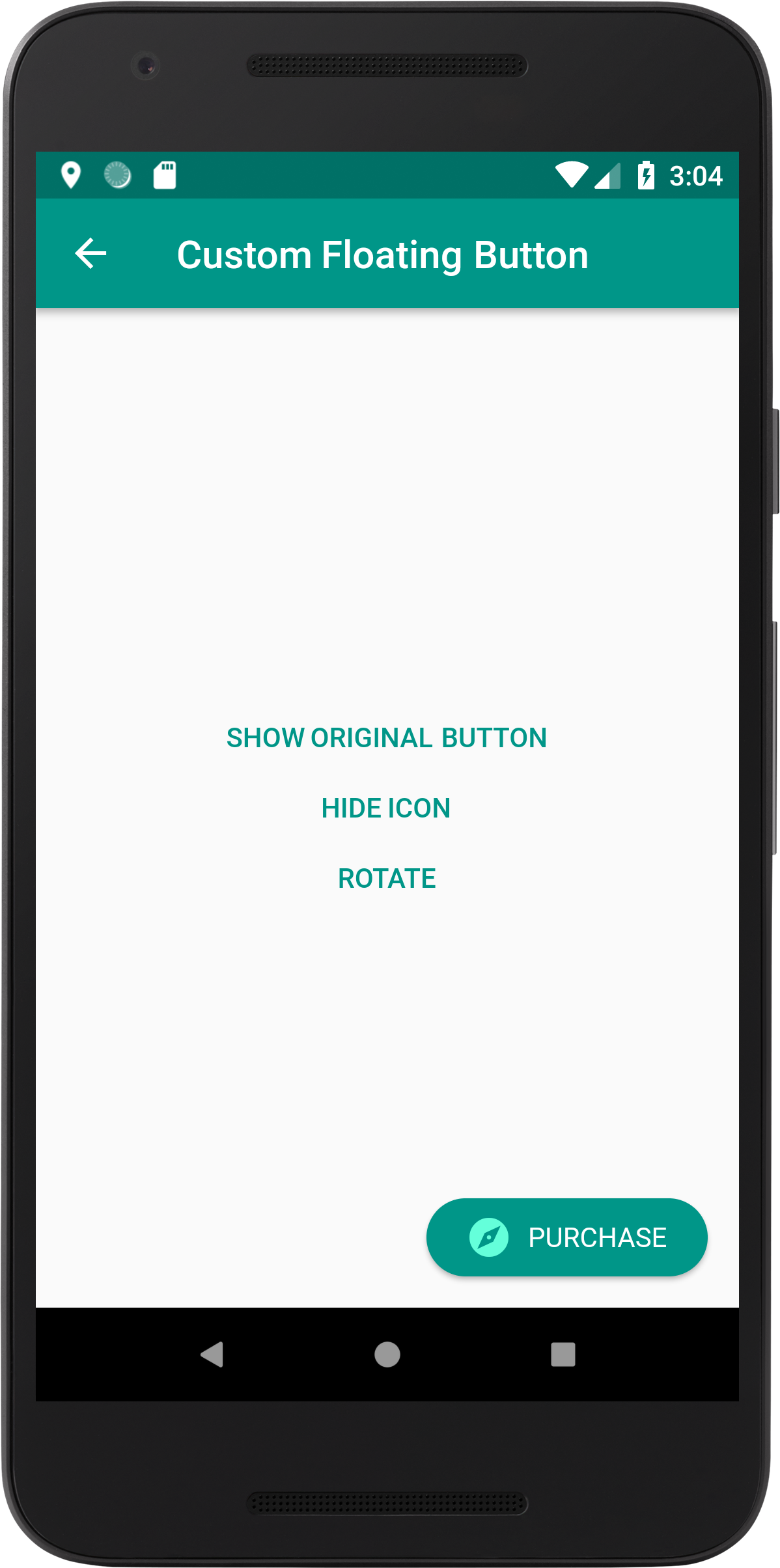Tap Show Original Button

386,738
